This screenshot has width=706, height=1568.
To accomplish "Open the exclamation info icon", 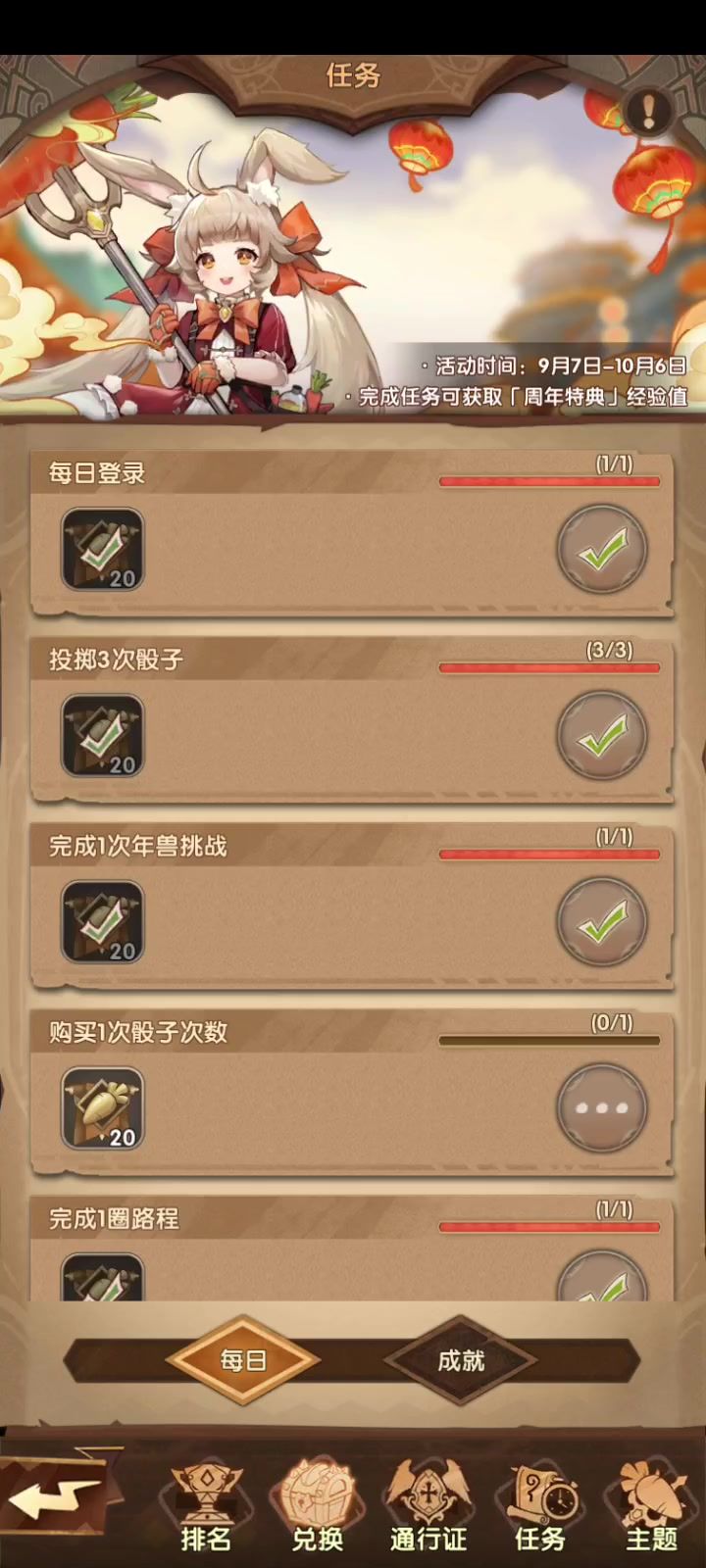I will (x=648, y=111).
